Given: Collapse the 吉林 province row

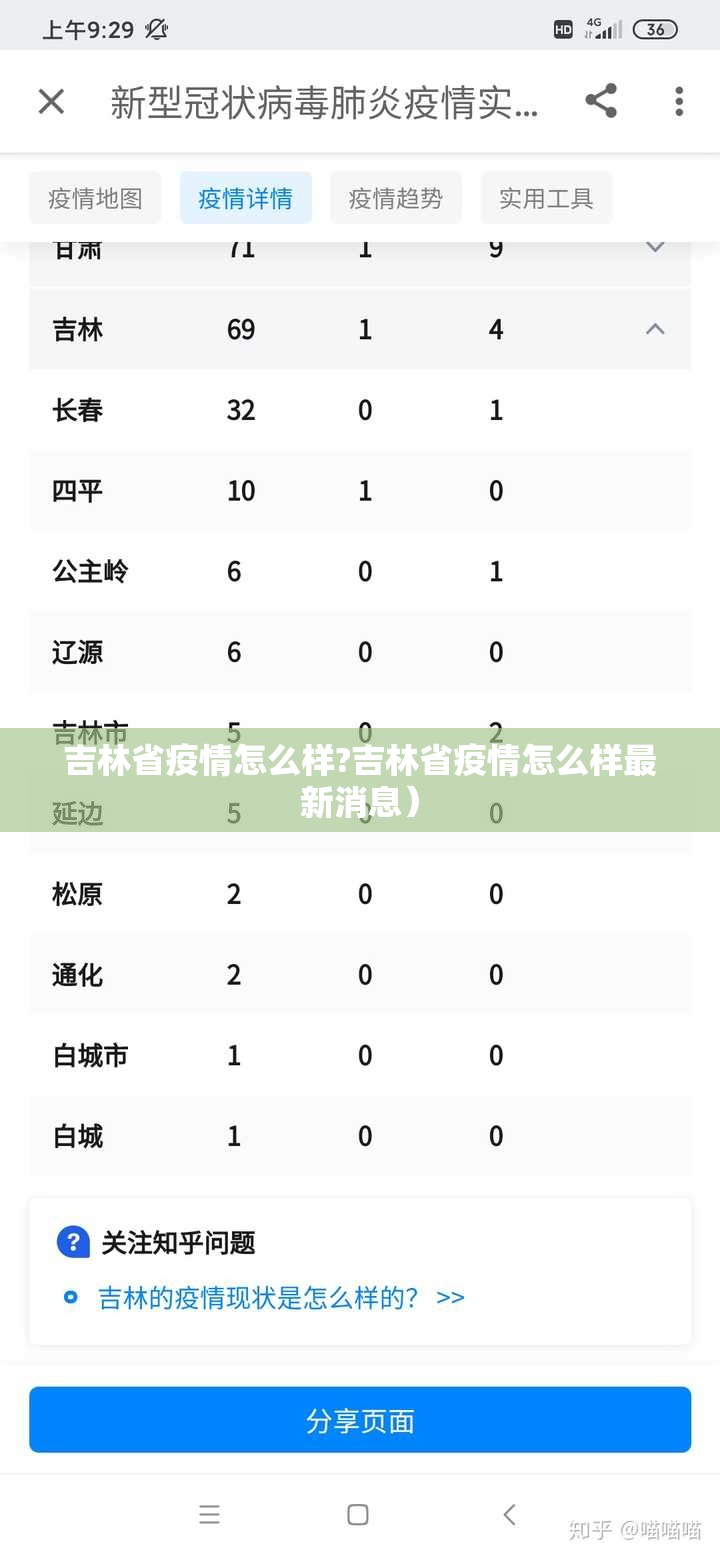Looking at the screenshot, I should [x=655, y=329].
